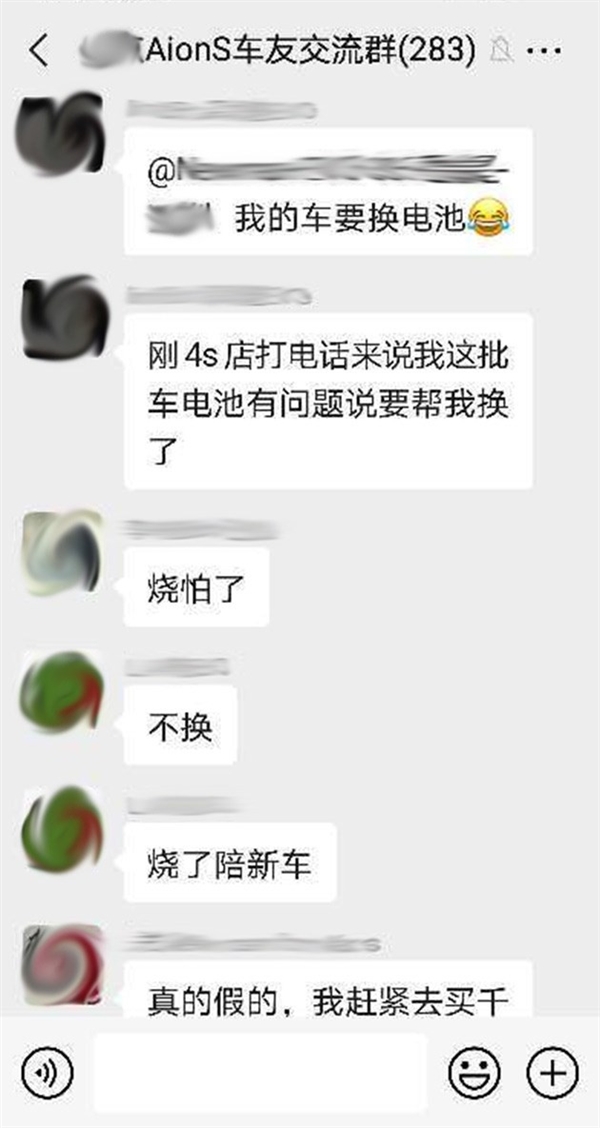The image size is (600, 1128).
Task: Tap avatar next to 不换 message
Action: pos(62,692)
